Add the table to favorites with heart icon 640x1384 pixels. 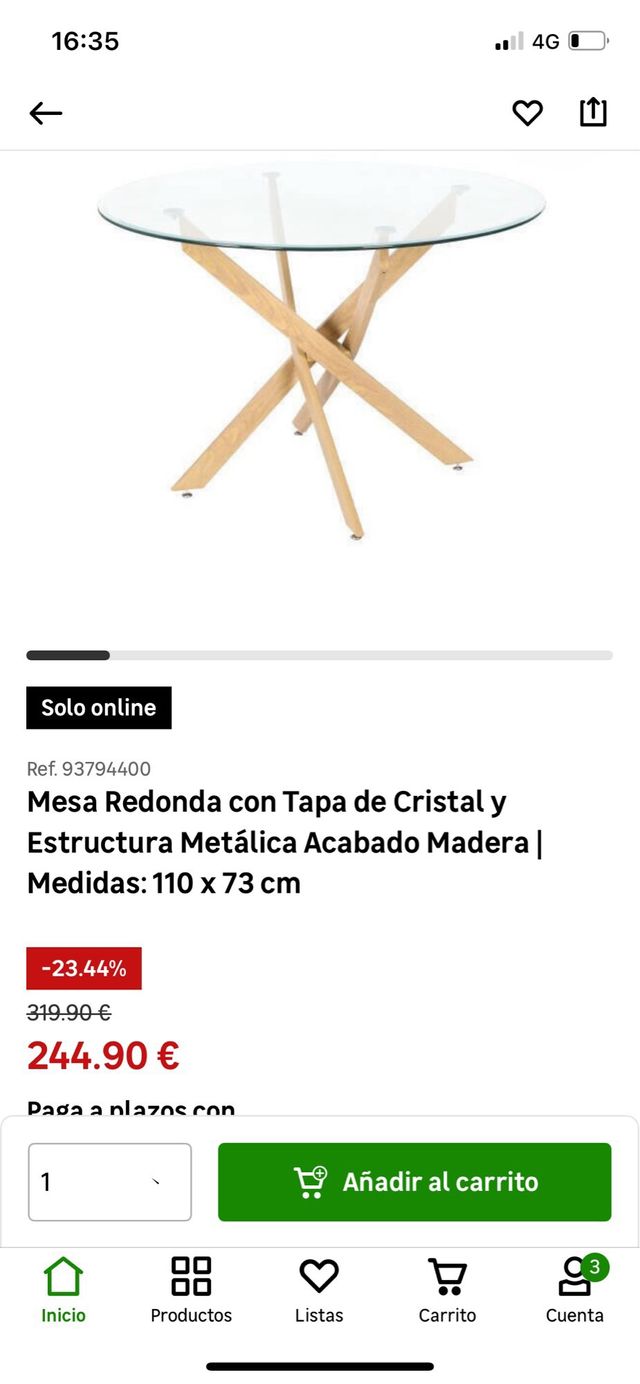527,113
